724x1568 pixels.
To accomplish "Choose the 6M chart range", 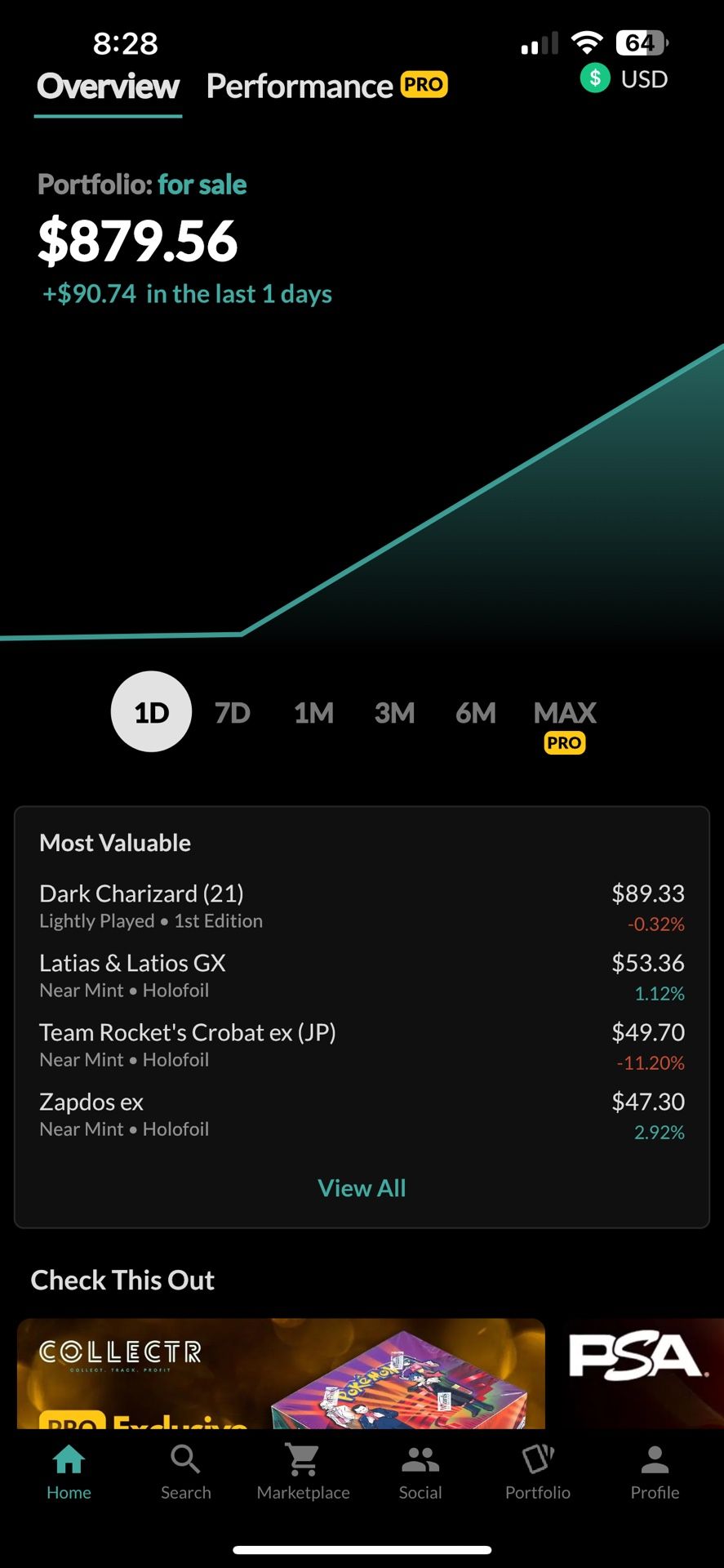I will pyautogui.click(x=475, y=713).
